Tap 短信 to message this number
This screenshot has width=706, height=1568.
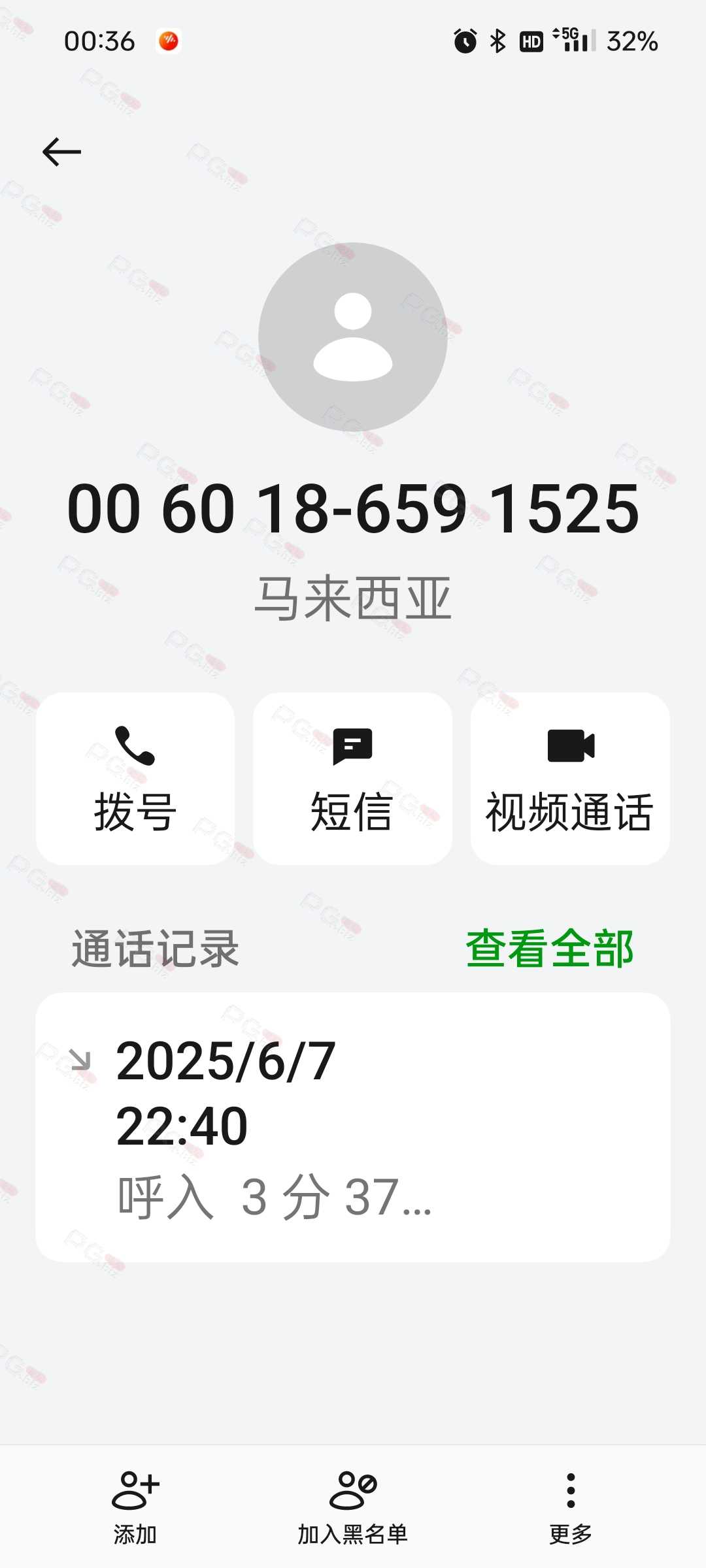tap(352, 779)
